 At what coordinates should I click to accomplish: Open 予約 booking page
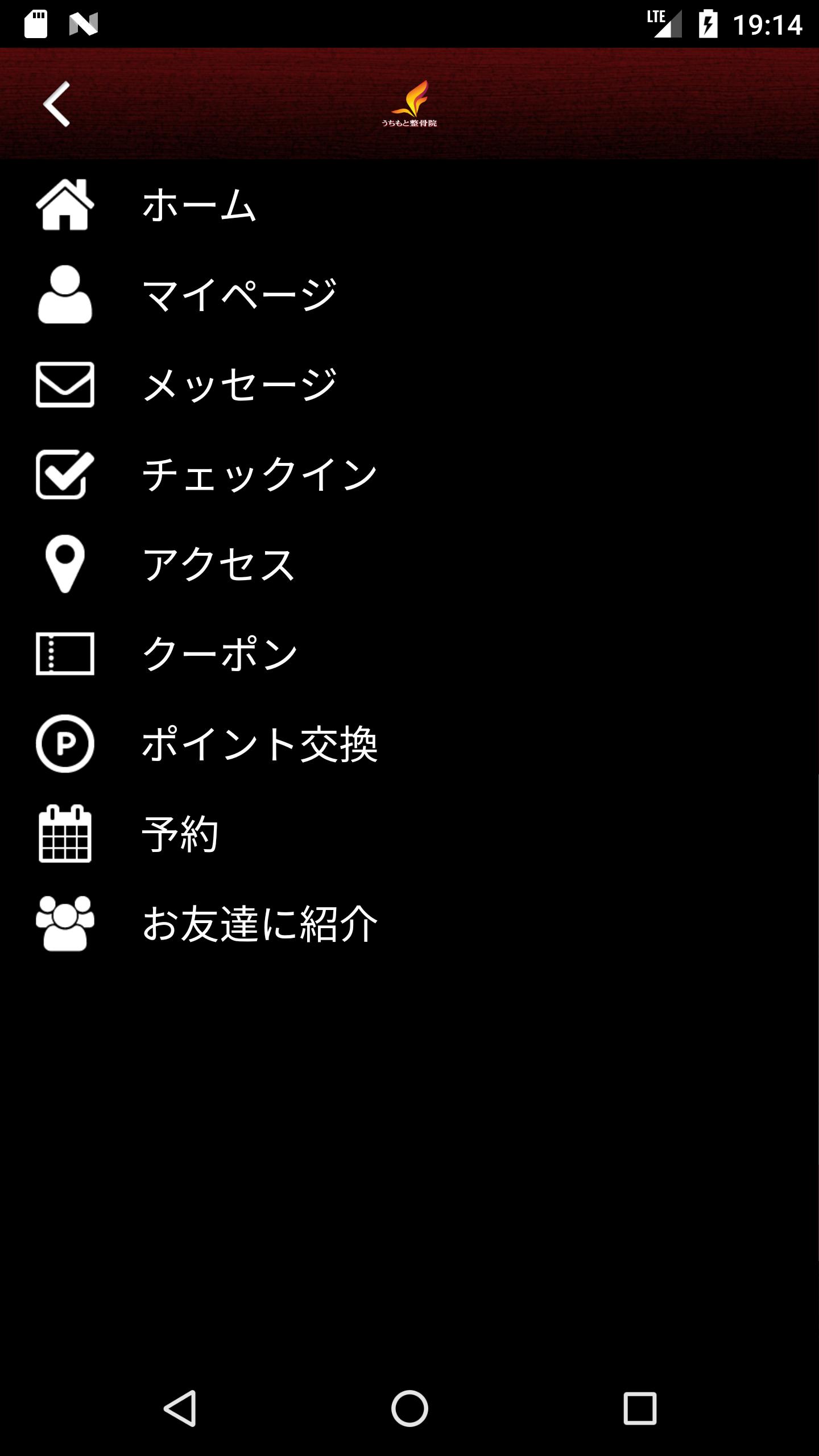click(180, 834)
